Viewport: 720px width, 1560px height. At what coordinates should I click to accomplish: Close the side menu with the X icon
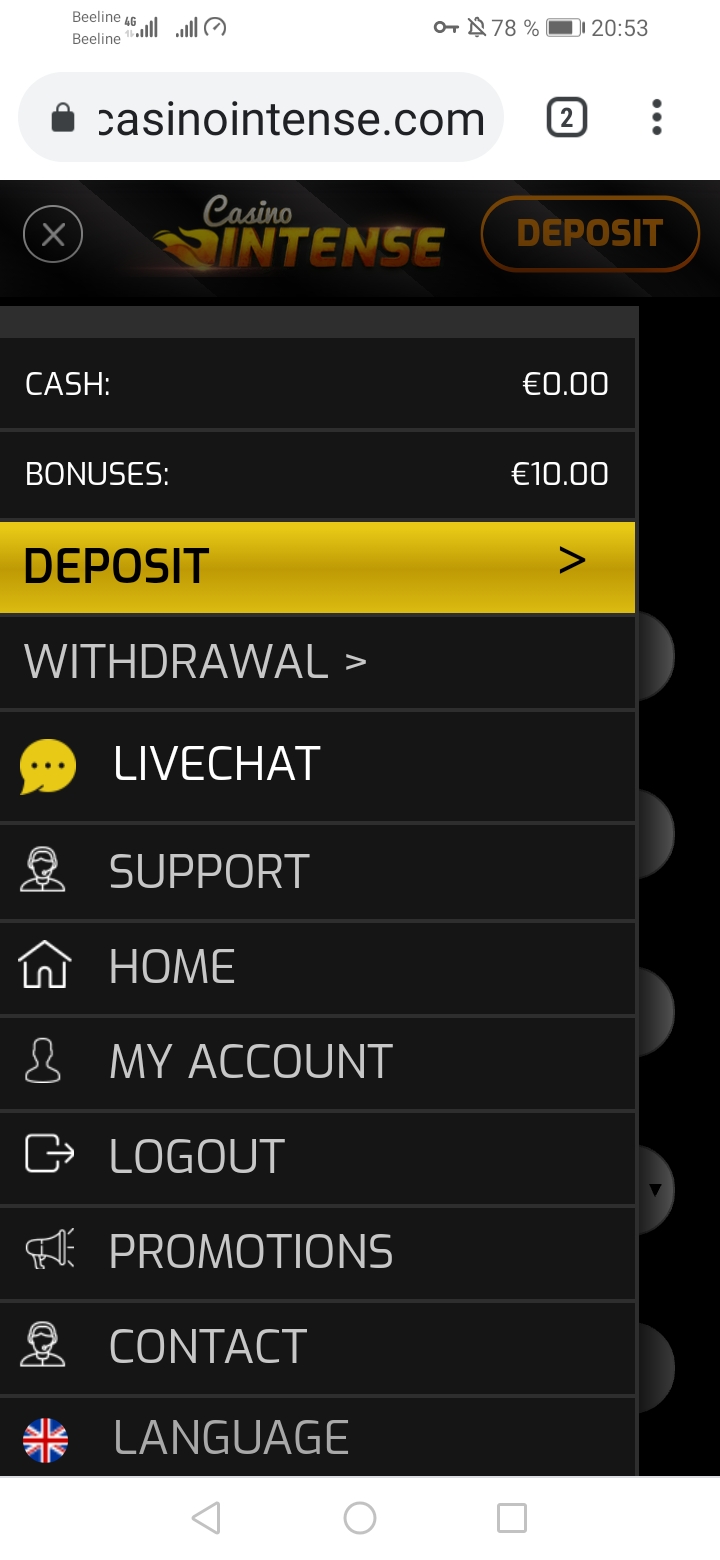click(x=53, y=235)
